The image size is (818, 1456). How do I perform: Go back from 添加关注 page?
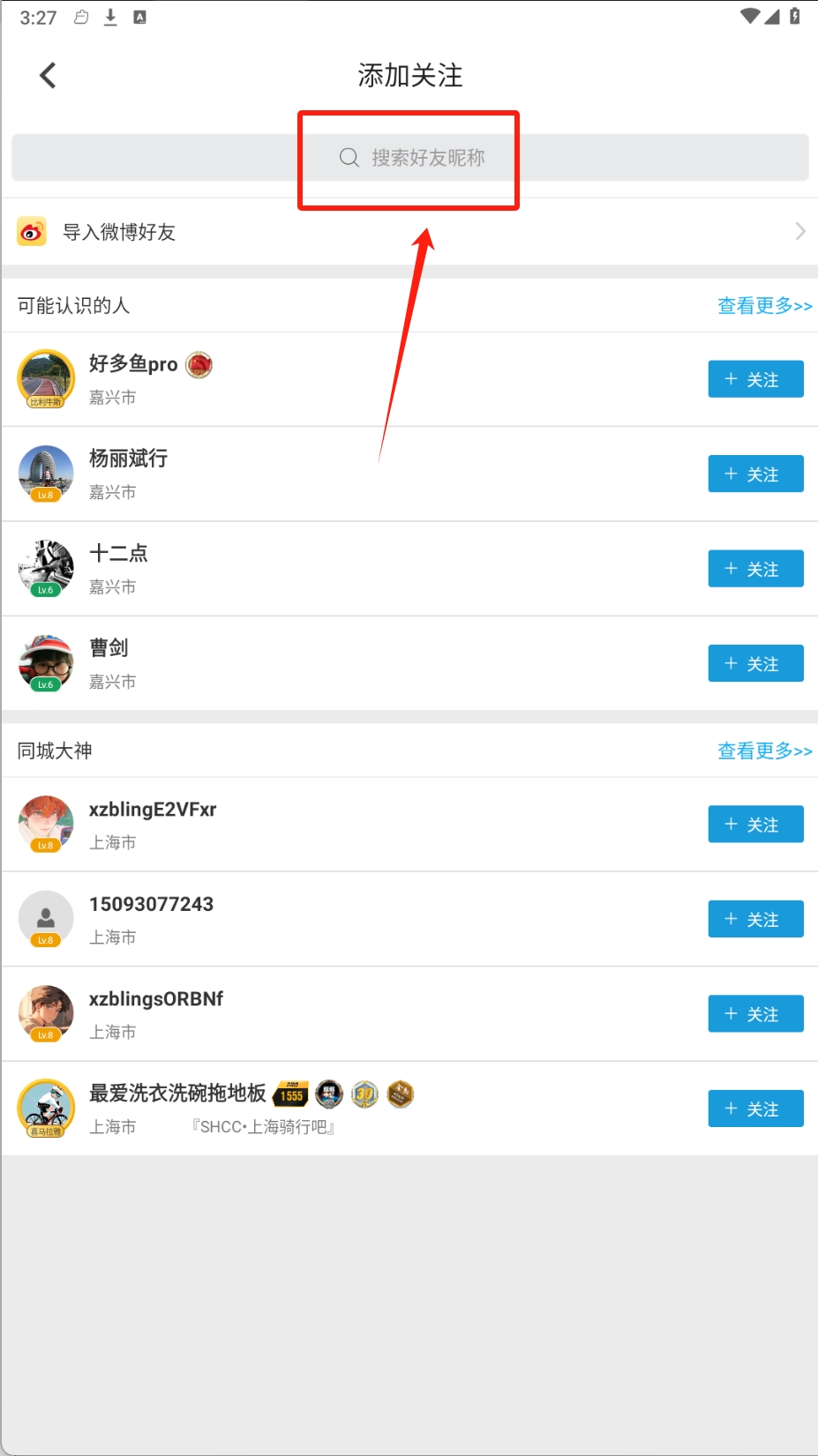49,76
